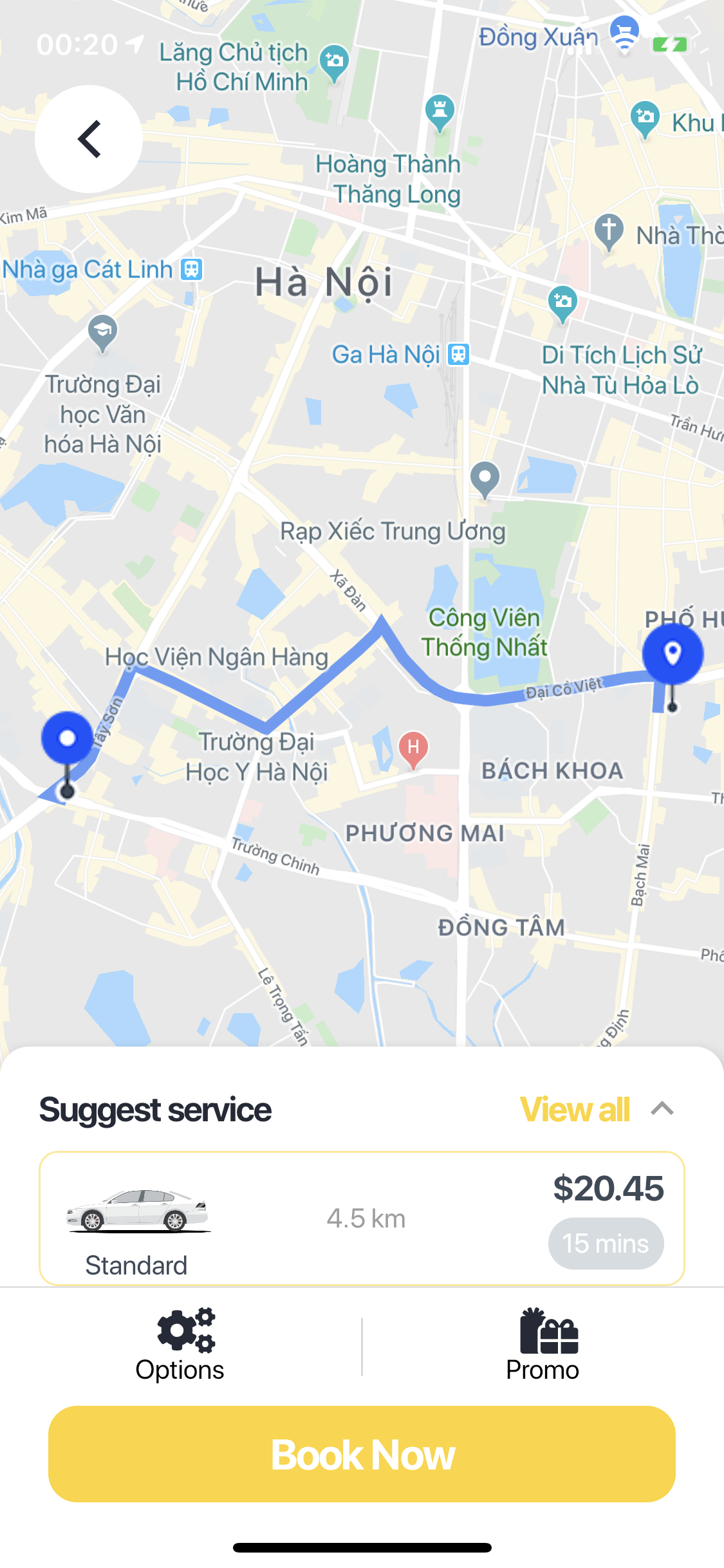Tap Book Now to confirm ride
Screen dimensions: 724x1568
[362, 1454]
